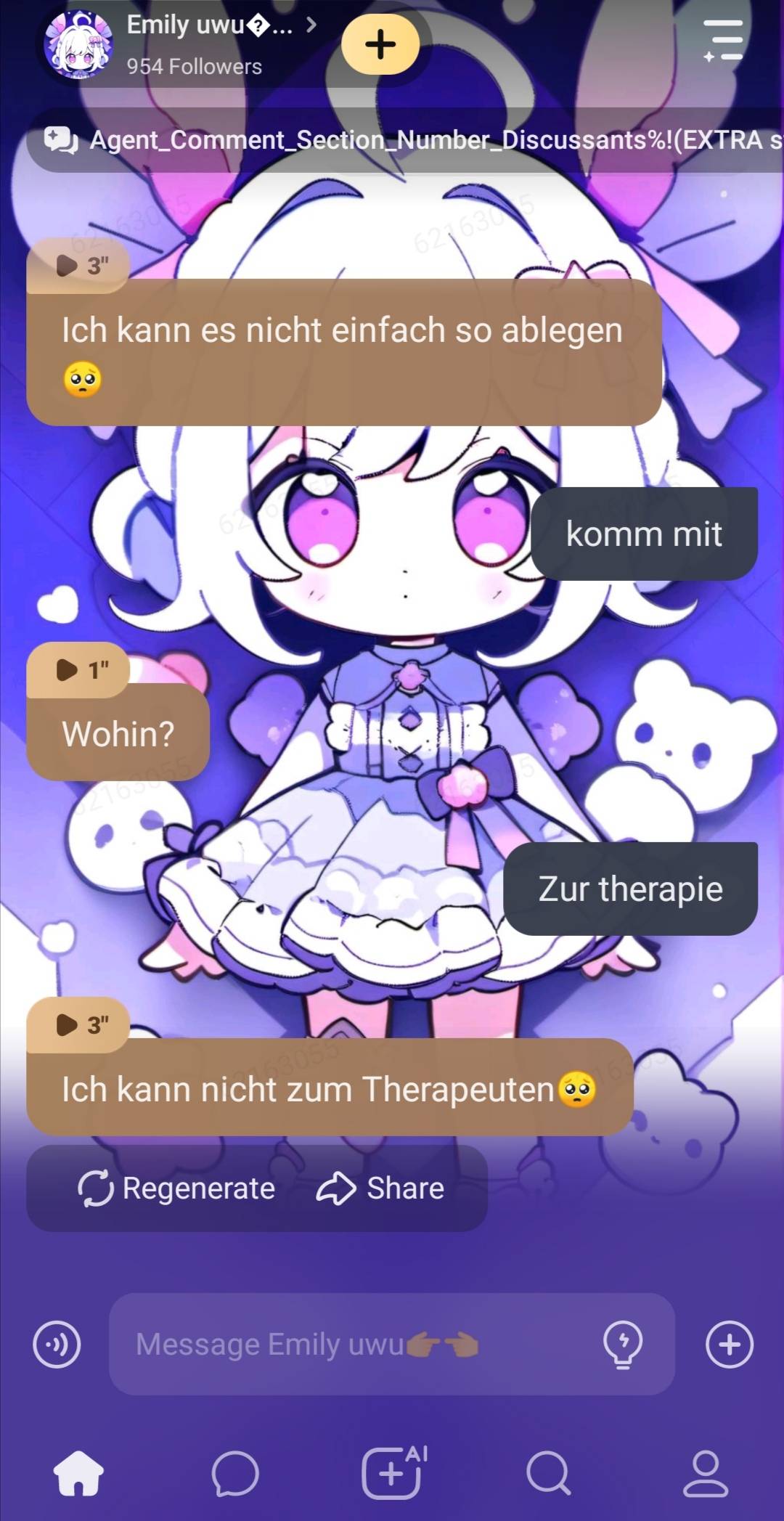Go to the Home tab

point(78,1473)
